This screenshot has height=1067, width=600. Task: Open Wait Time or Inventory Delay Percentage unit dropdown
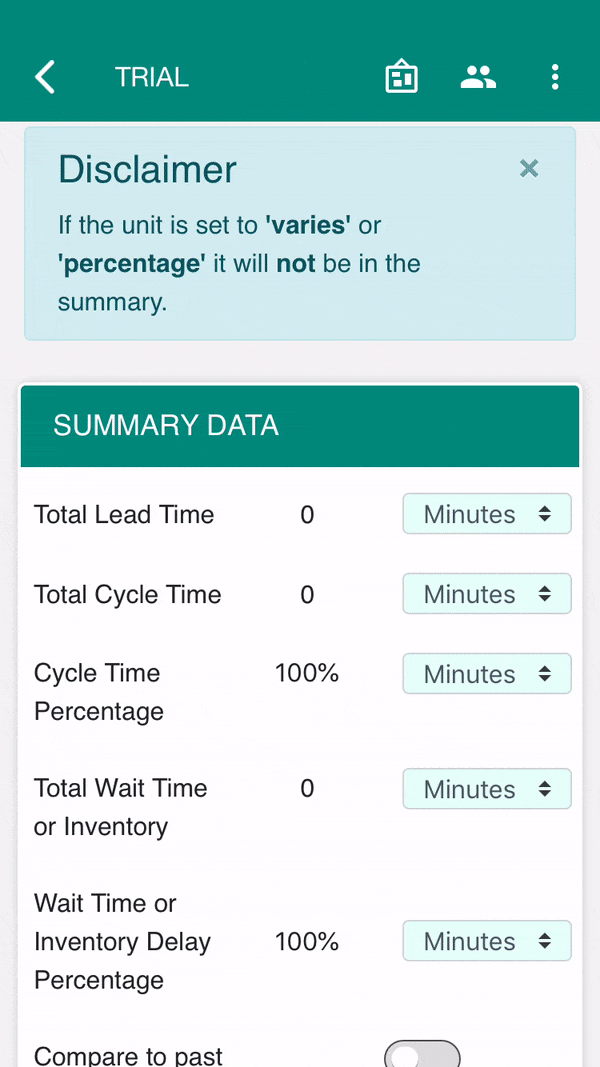click(487, 941)
